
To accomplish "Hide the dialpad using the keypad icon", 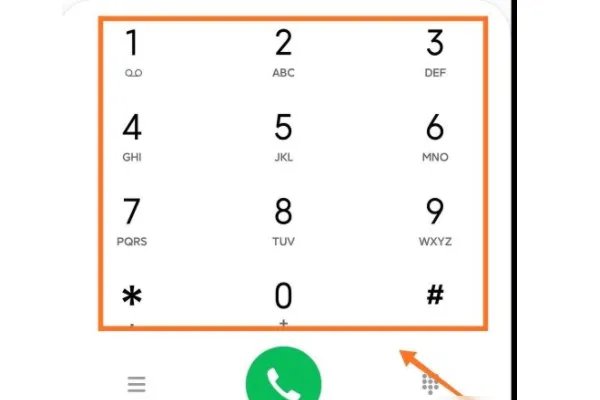I will click(x=431, y=384).
